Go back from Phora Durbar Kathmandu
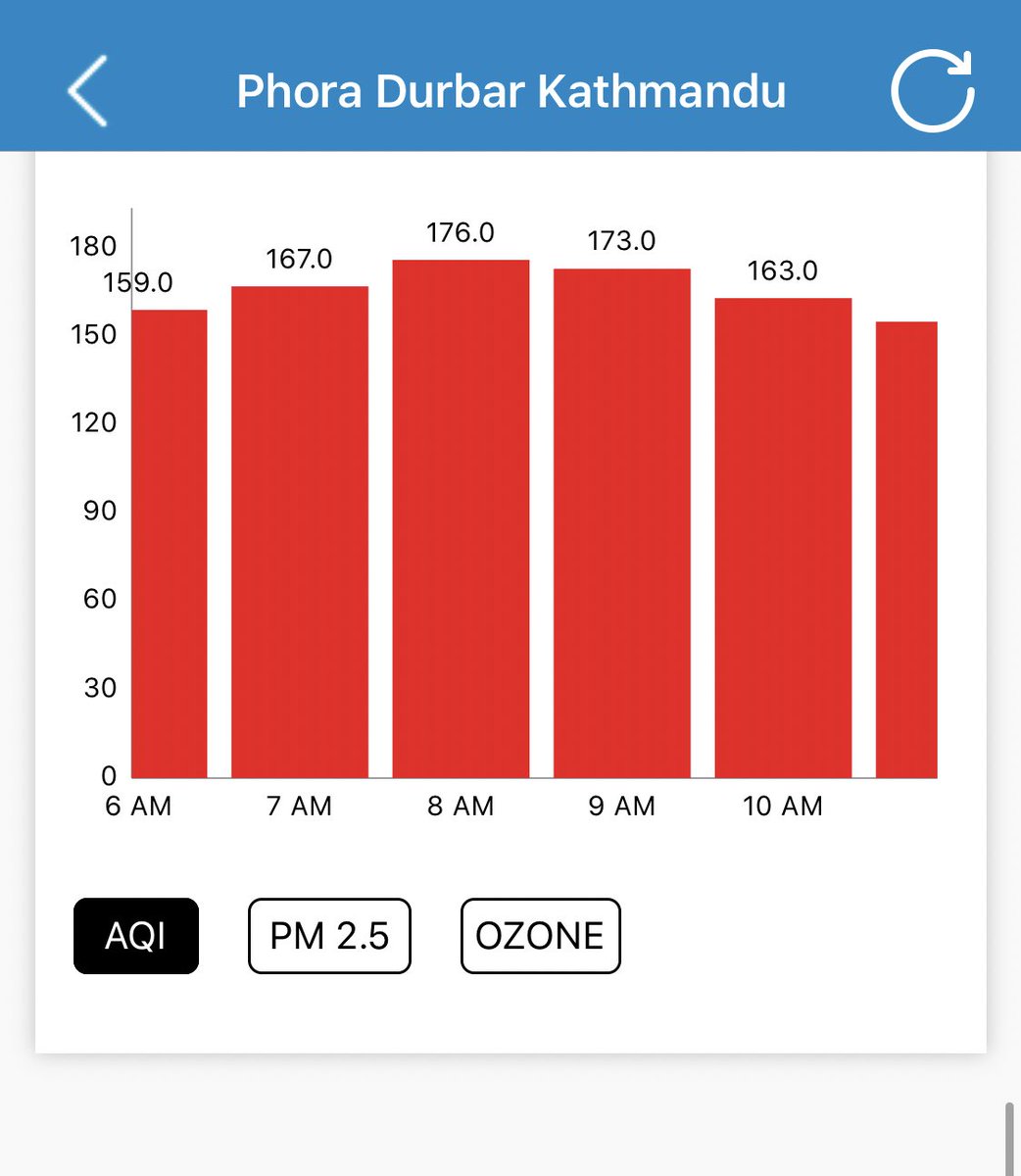The image size is (1021, 1176). tap(87, 91)
